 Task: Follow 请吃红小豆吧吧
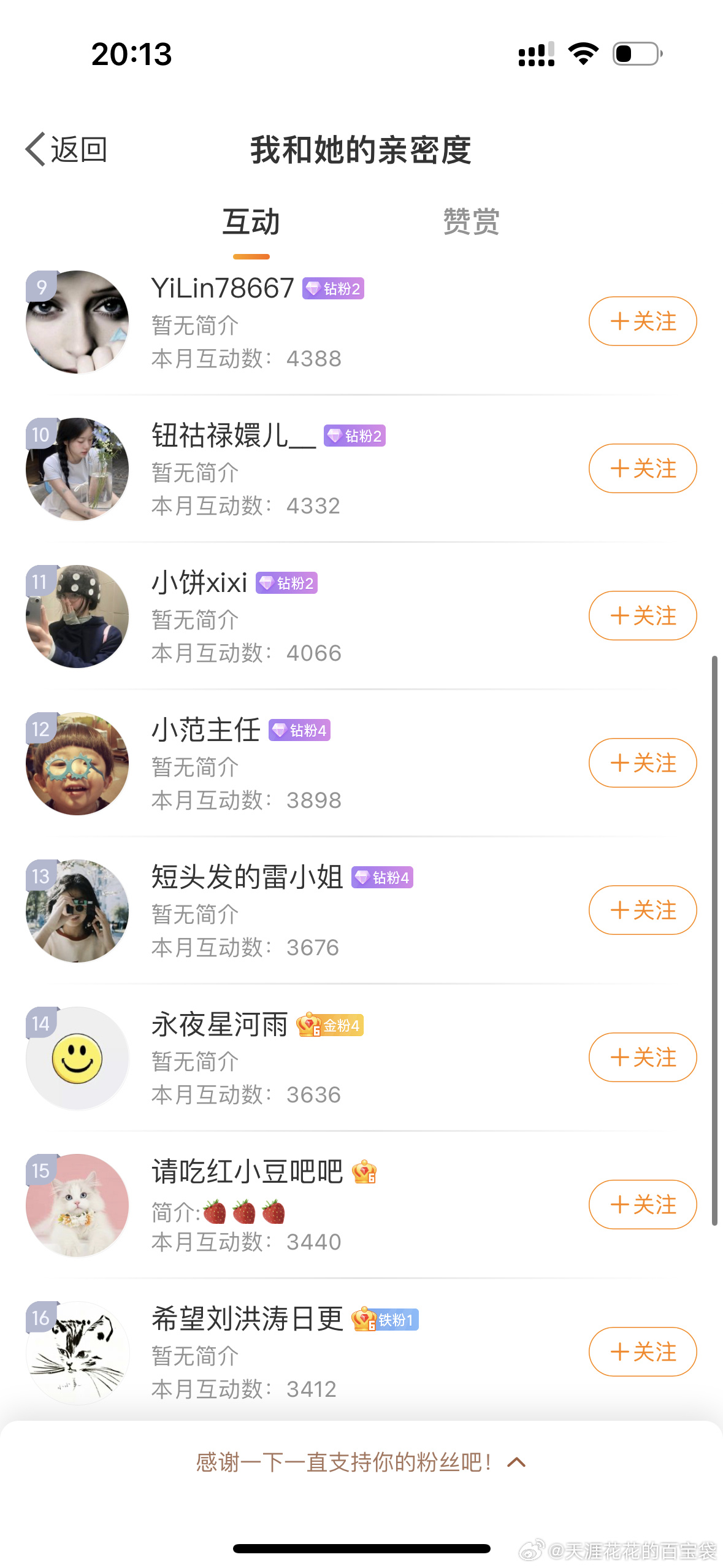click(642, 1205)
